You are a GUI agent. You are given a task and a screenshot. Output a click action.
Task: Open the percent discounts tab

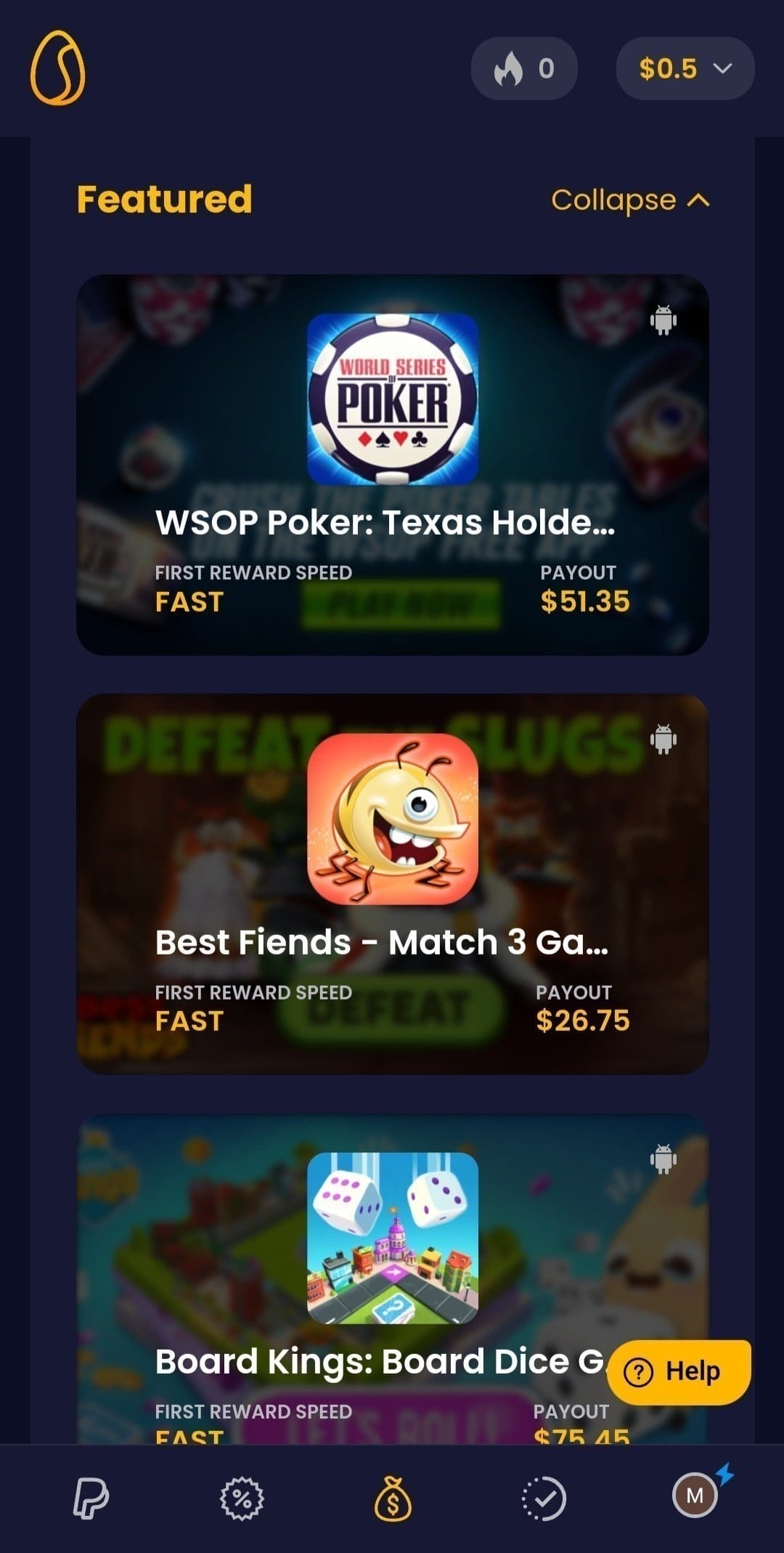242,1498
